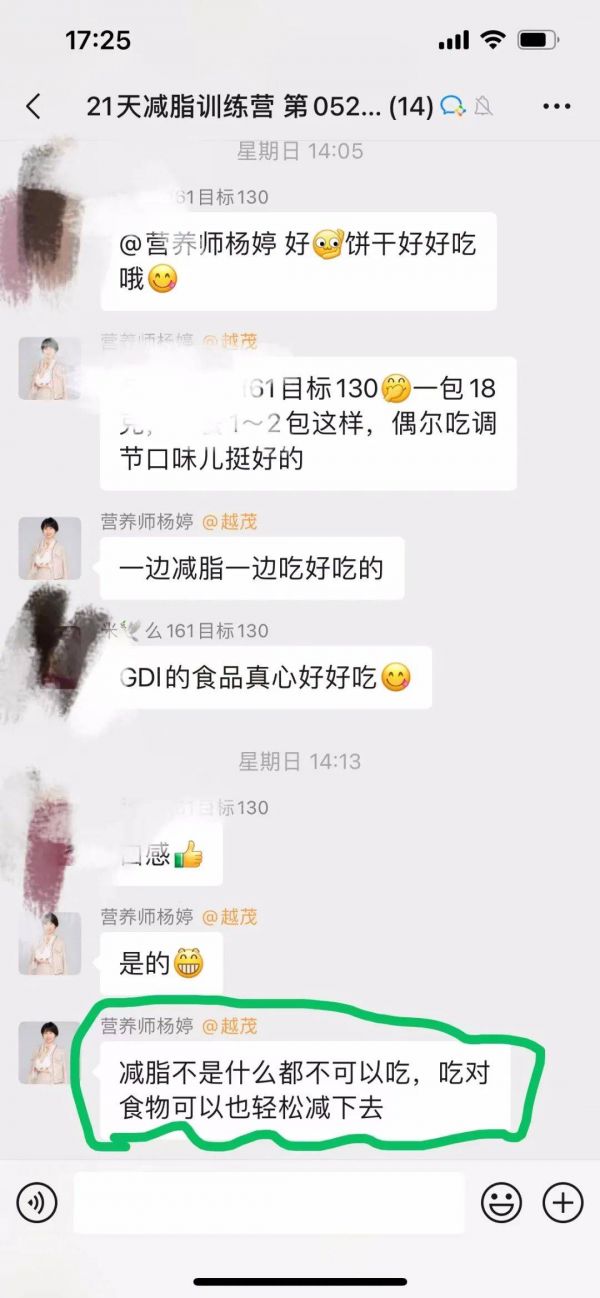Open 营养师杨婷's avatar beside 一边减脂一边吃好吃的
This screenshot has height=1298, width=600.
tap(50, 549)
